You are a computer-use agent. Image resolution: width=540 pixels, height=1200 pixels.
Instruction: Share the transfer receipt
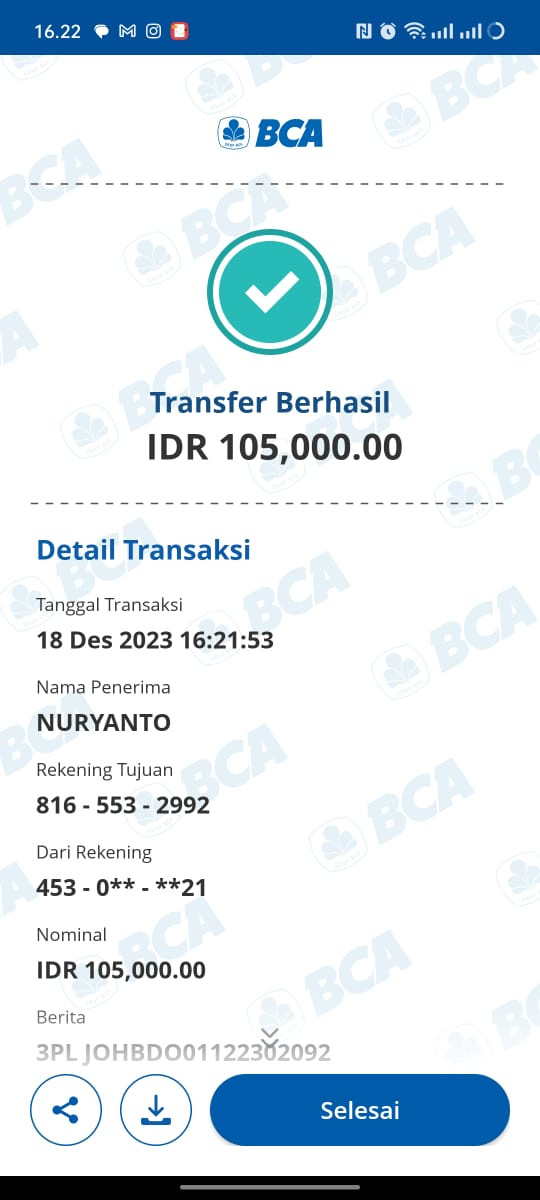pyautogui.click(x=66, y=1110)
